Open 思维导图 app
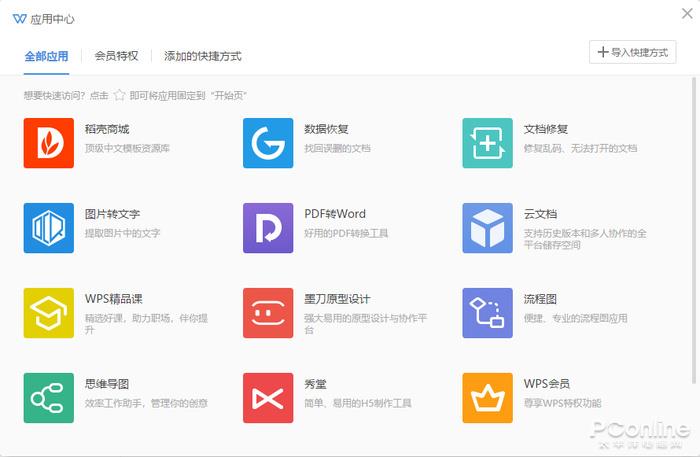The height and width of the screenshot is (457, 700). [x=49, y=398]
